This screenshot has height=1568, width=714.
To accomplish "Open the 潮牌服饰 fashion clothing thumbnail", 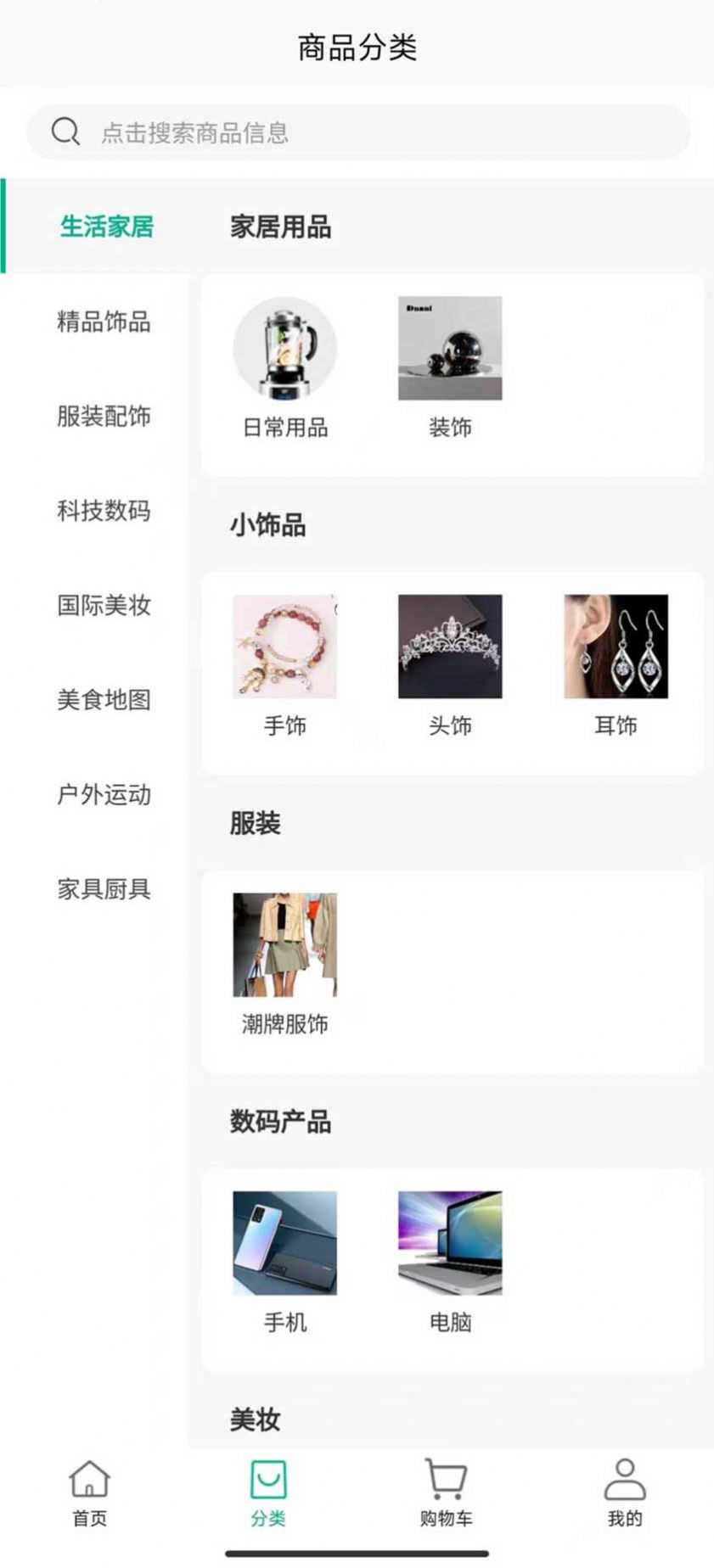I will 285,944.
